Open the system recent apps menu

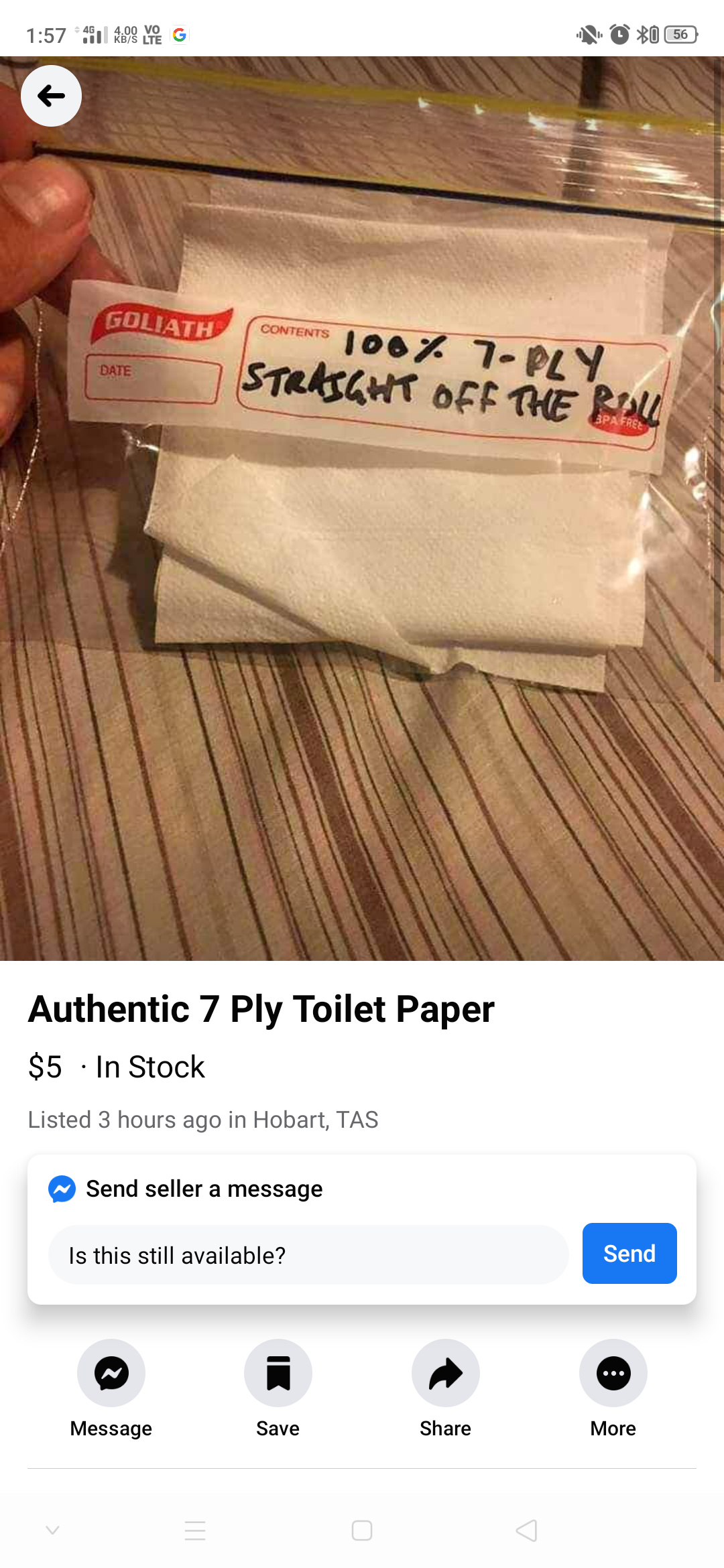click(195, 1530)
